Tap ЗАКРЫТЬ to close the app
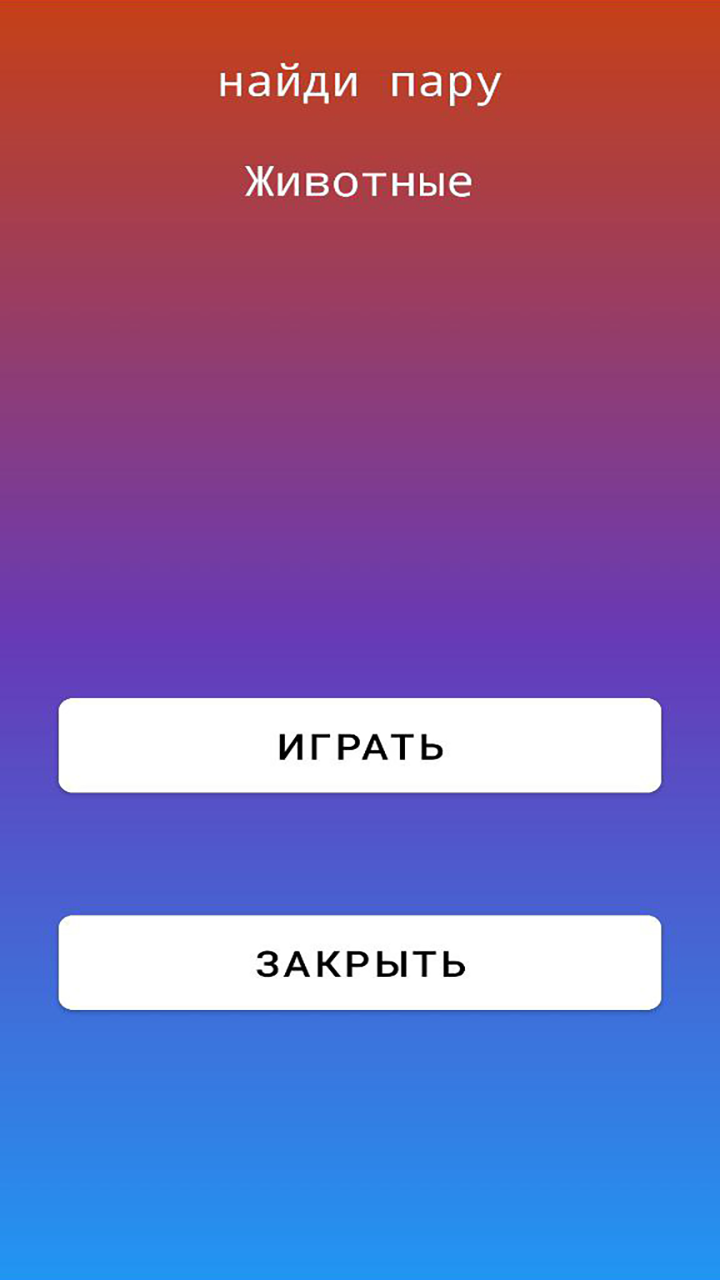720x1280 pixels. coord(360,963)
